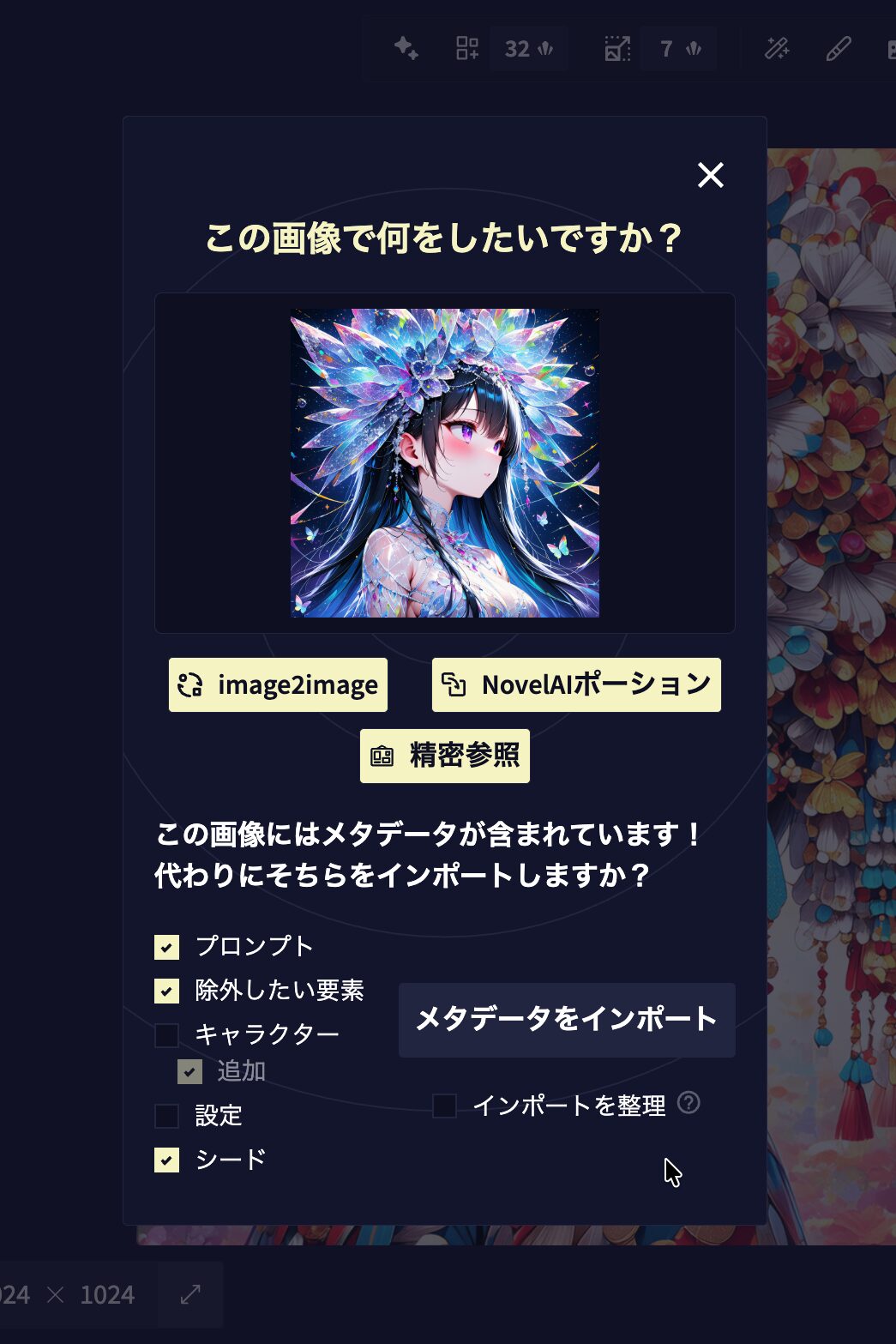Check the 設定 checkbox
Screen dimensions: 896x1344
point(167,1116)
